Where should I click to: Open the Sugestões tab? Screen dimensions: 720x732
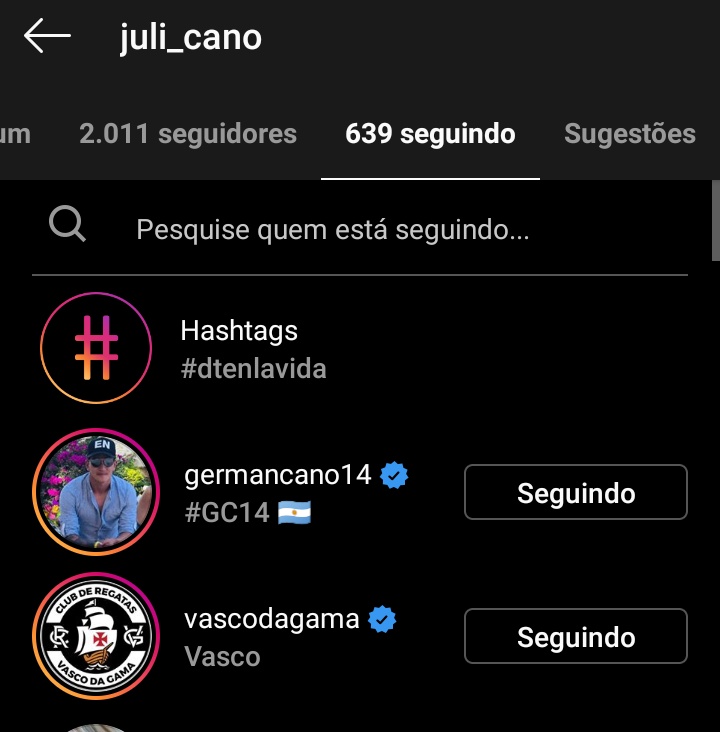point(629,134)
